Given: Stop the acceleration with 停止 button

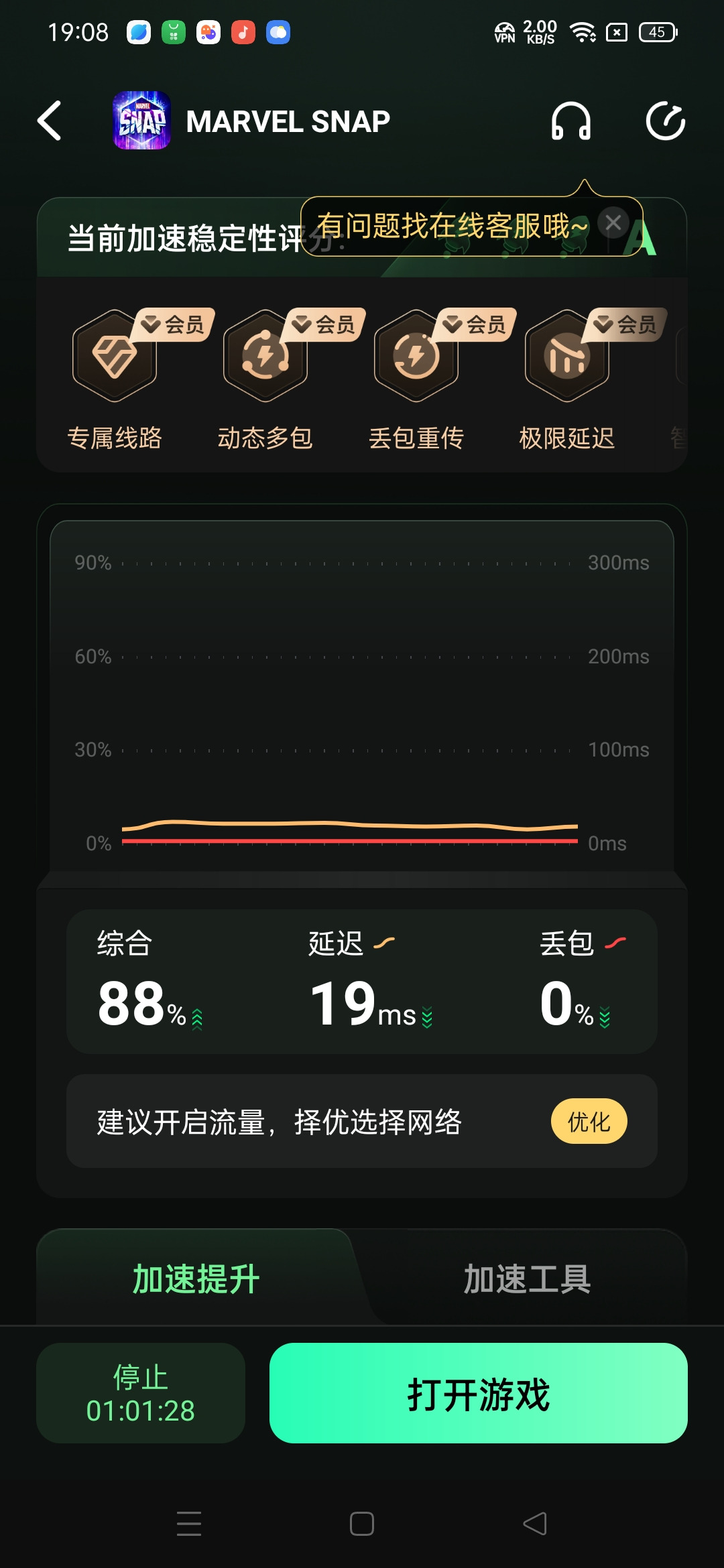Looking at the screenshot, I should (x=141, y=1393).
